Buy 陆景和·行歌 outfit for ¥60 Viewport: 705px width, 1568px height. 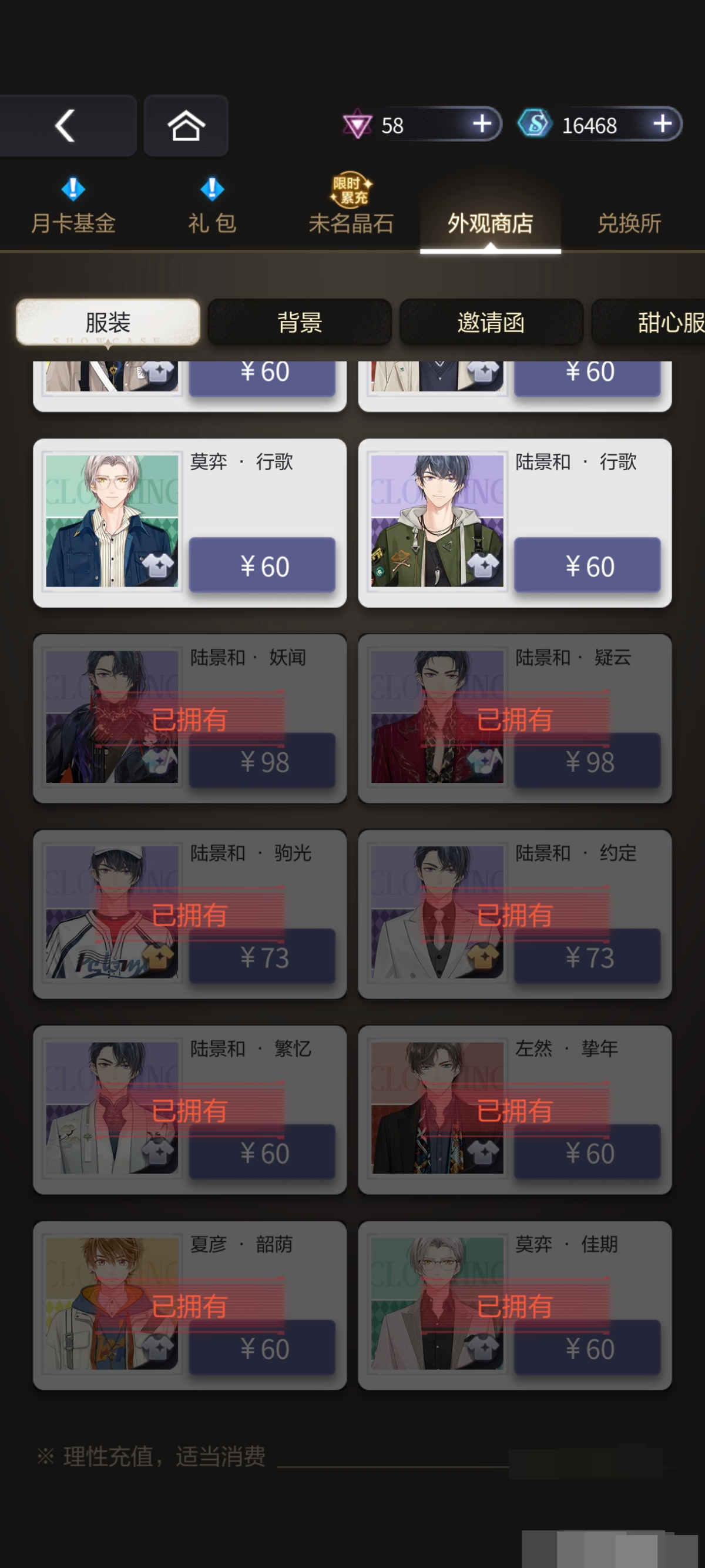(x=587, y=565)
